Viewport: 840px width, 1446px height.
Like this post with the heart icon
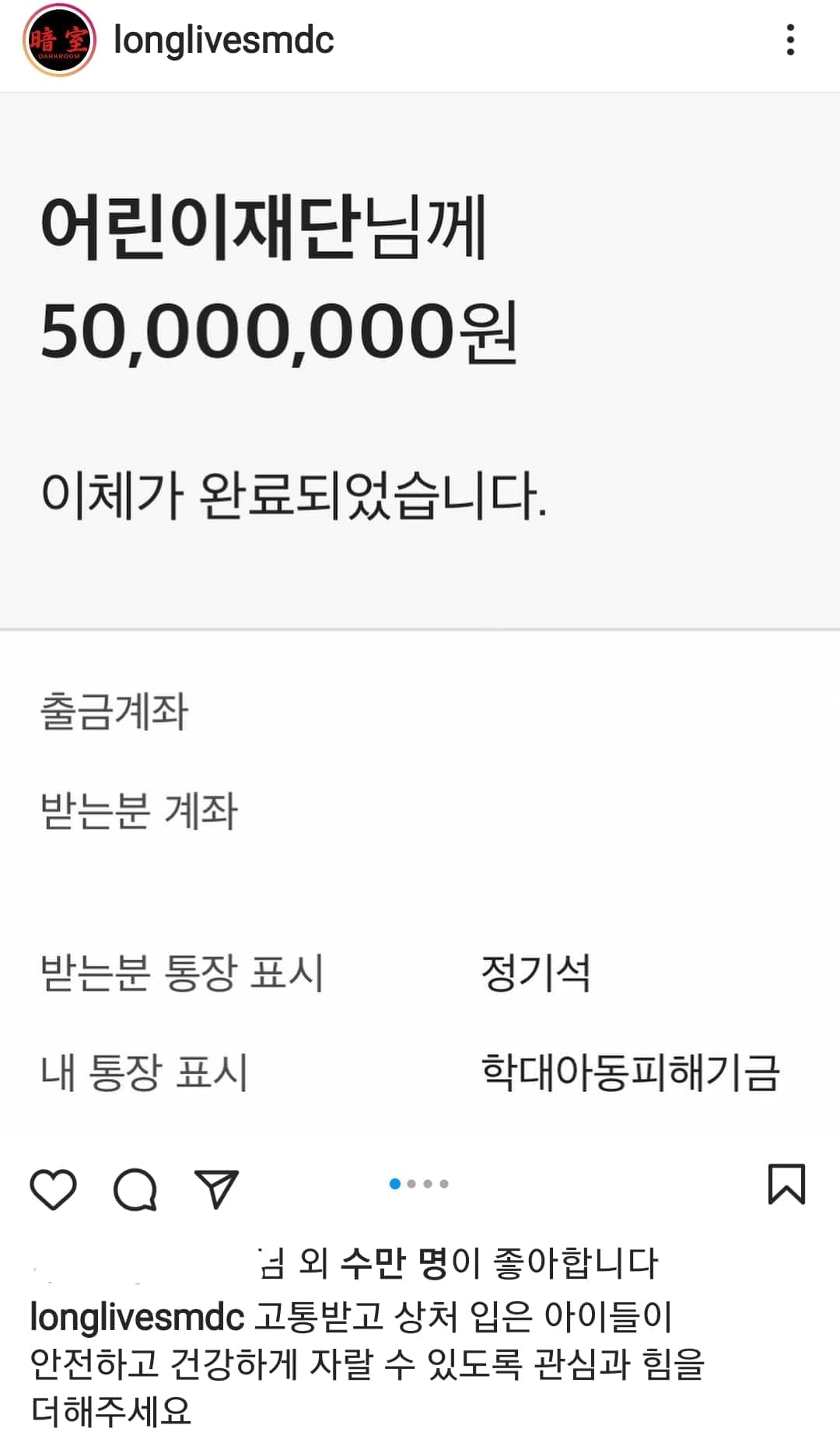(53, 1189)
